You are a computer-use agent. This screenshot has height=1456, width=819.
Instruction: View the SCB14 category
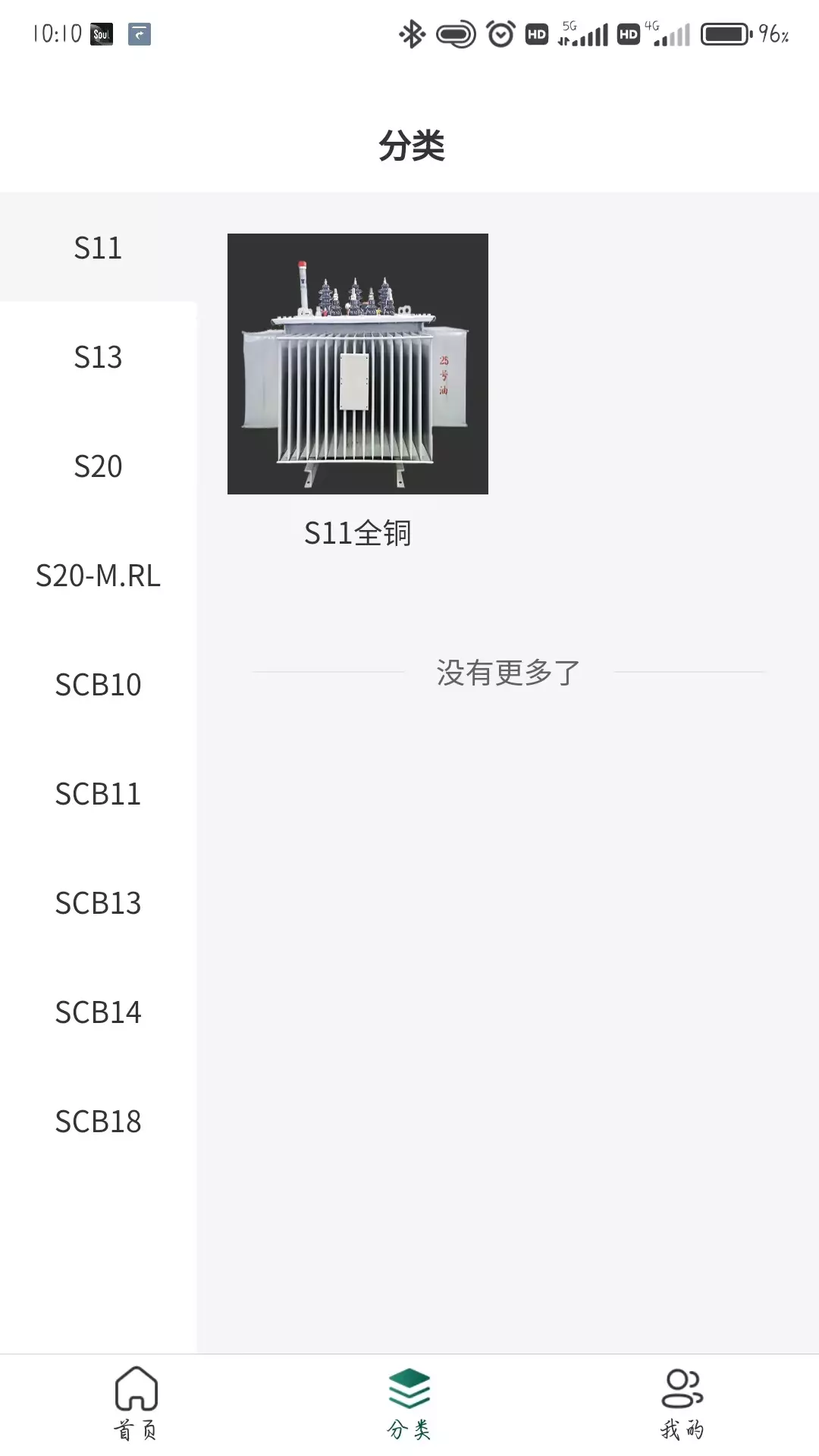pyautogui.click(x=99, y=1012)
